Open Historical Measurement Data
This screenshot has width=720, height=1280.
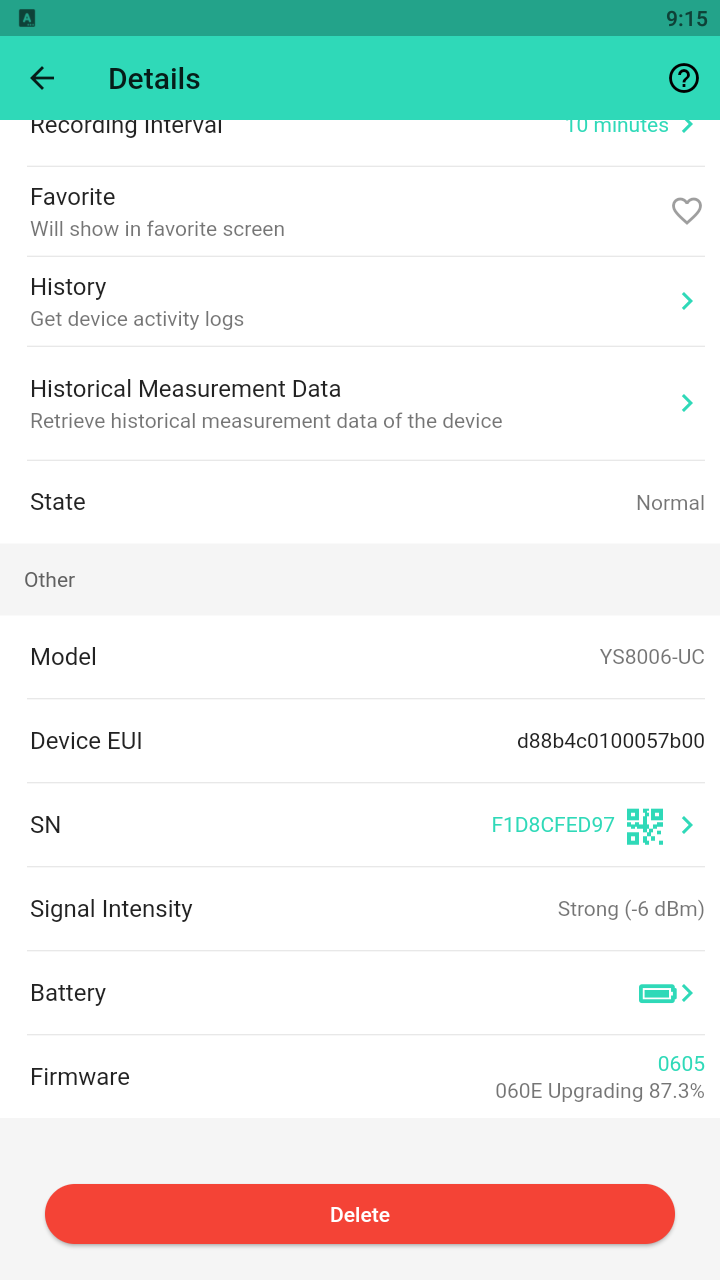tap(366, 404)
